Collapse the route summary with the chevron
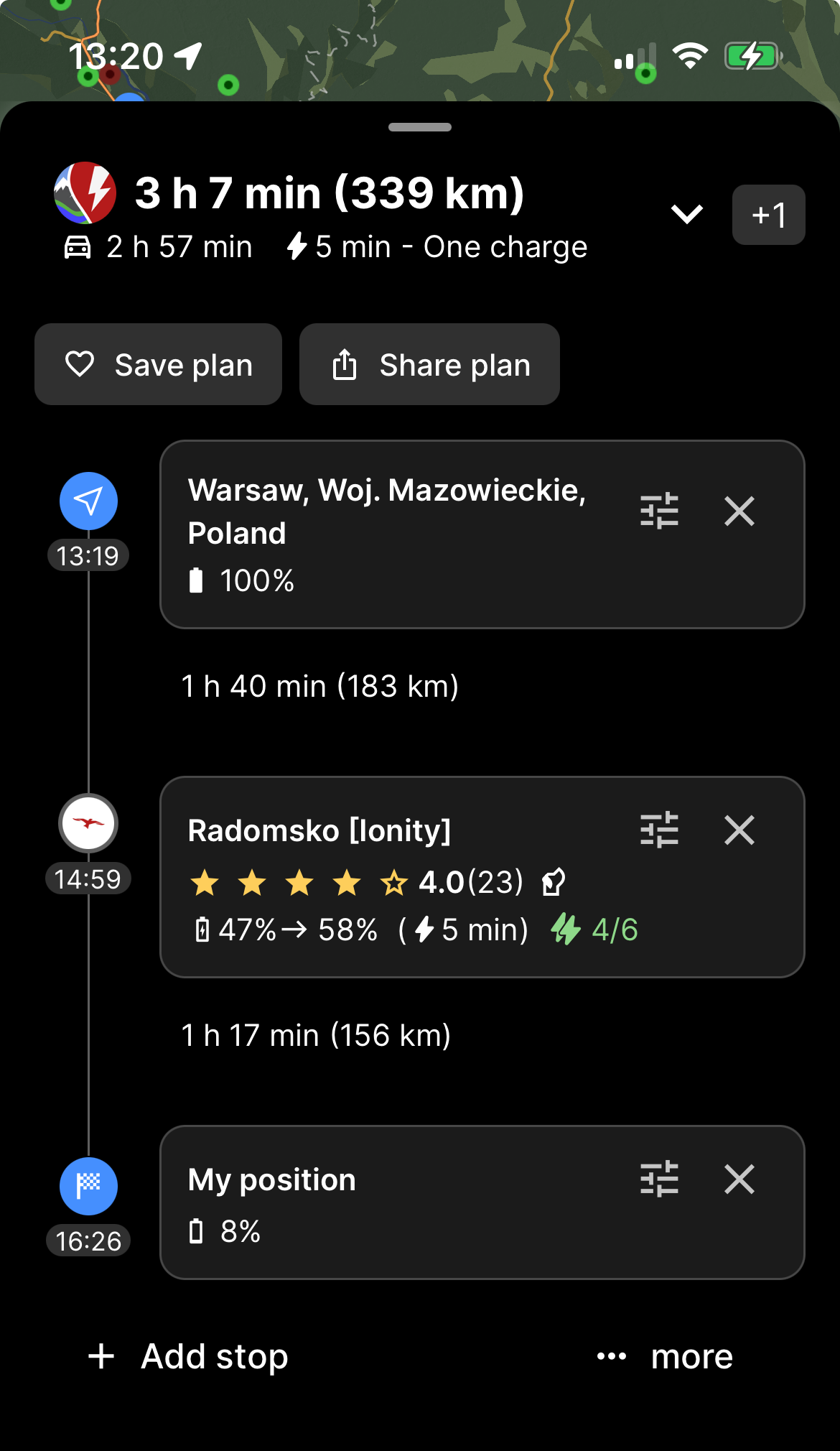The width and height of the screenshot is (840, 1451). click(x=686, y=214)
